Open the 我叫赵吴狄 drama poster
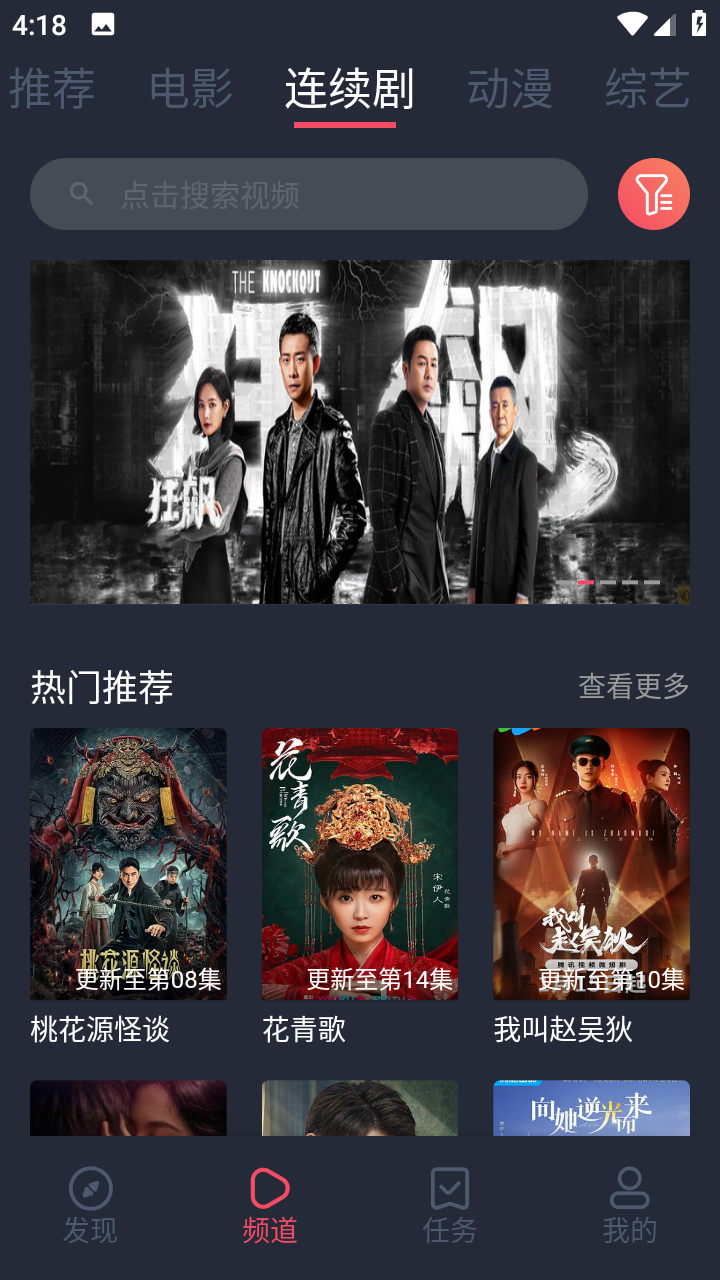The height and width of the screenshot is (1280, 720). pyautogui.click(x=591, y=864)
